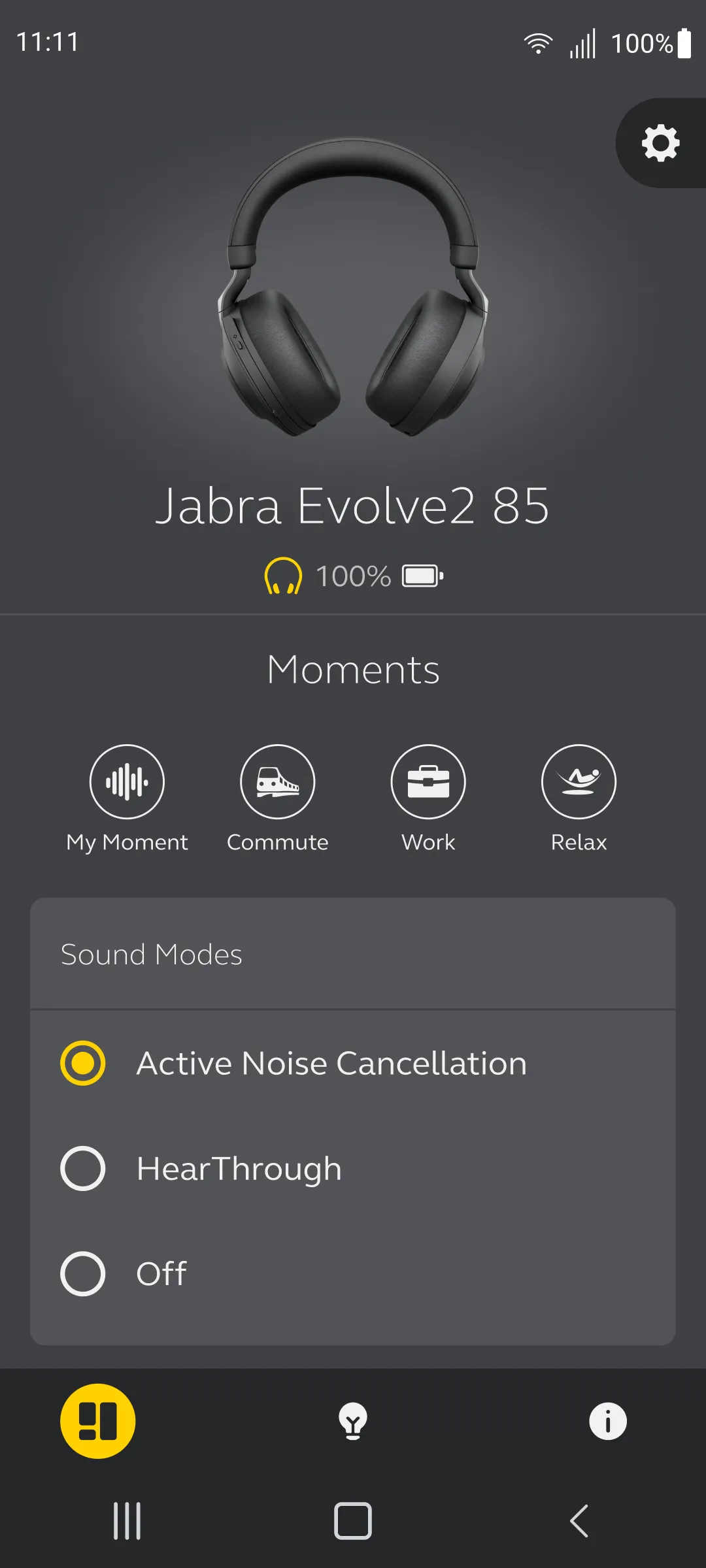Open the info section in bottom bar

click(607, 1421)
